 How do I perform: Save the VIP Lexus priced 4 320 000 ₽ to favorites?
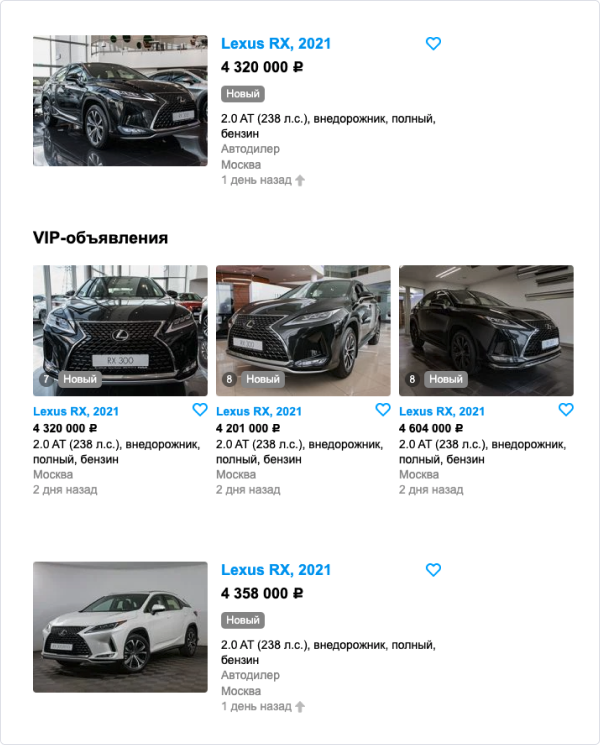pyautogui.click(x=200, y=410)
